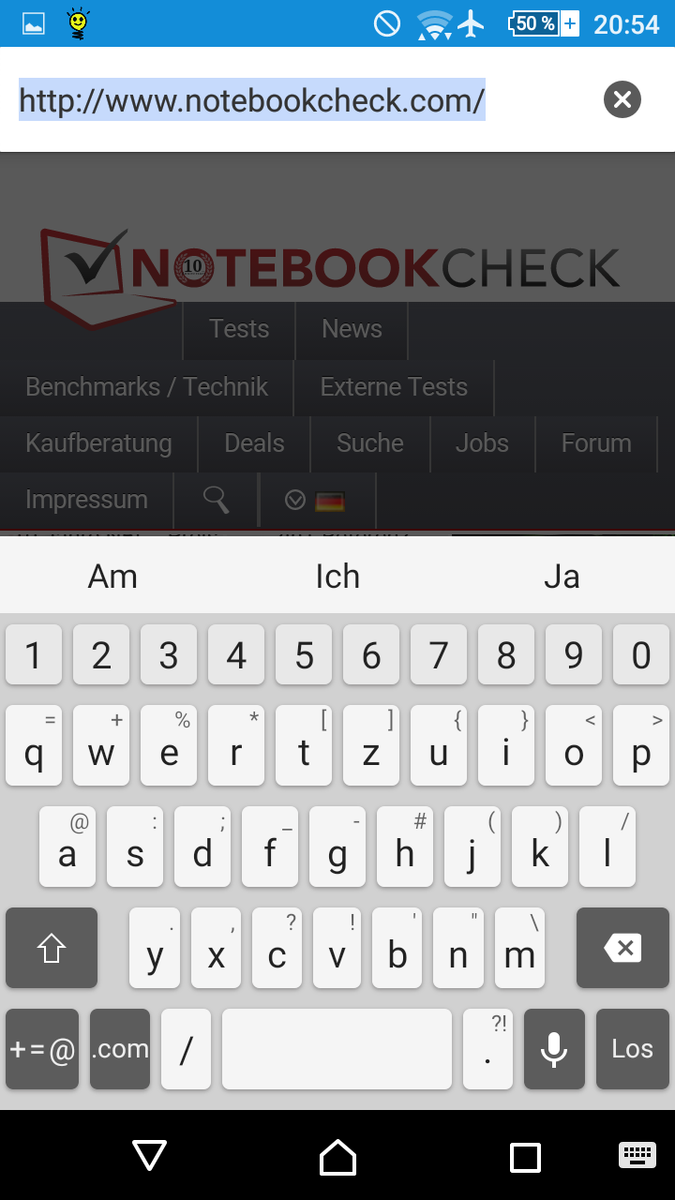Tap the .com shortcut key

[x=120, y=1049]
